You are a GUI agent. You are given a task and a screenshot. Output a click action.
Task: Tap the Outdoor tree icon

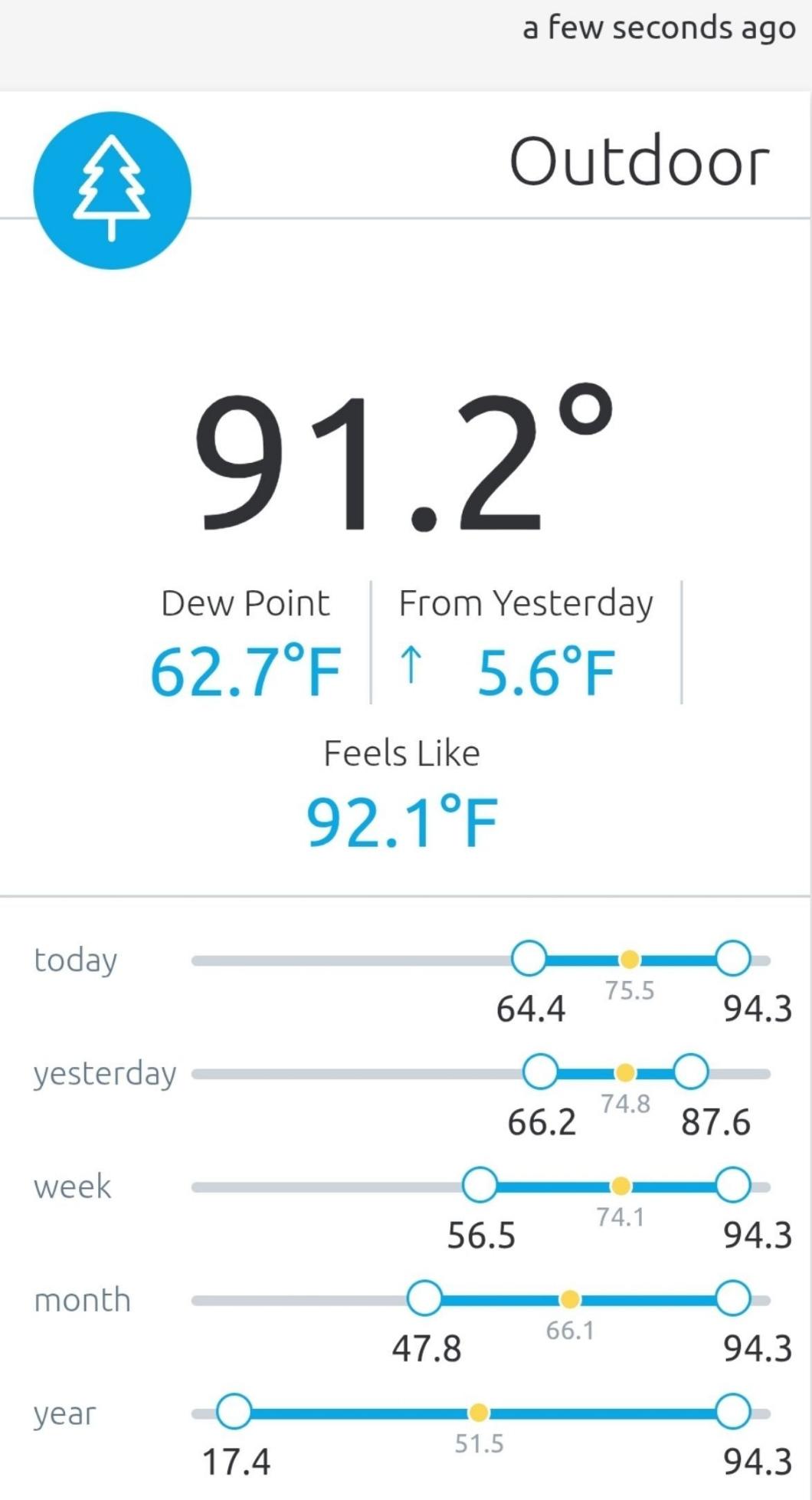(x=112, y=190)
